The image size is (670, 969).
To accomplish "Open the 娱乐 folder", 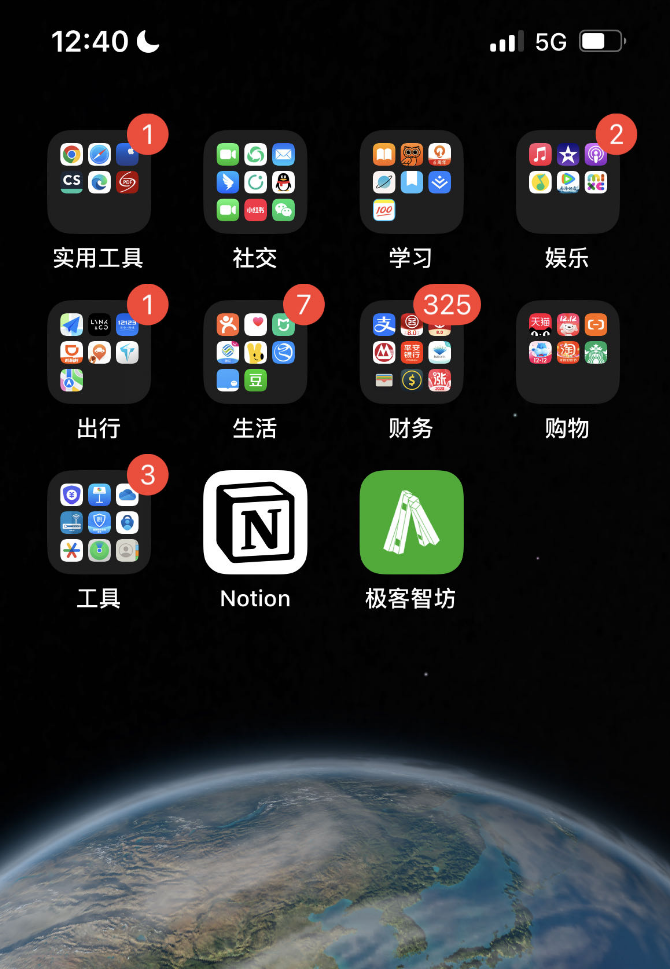I will click(567, 182).
